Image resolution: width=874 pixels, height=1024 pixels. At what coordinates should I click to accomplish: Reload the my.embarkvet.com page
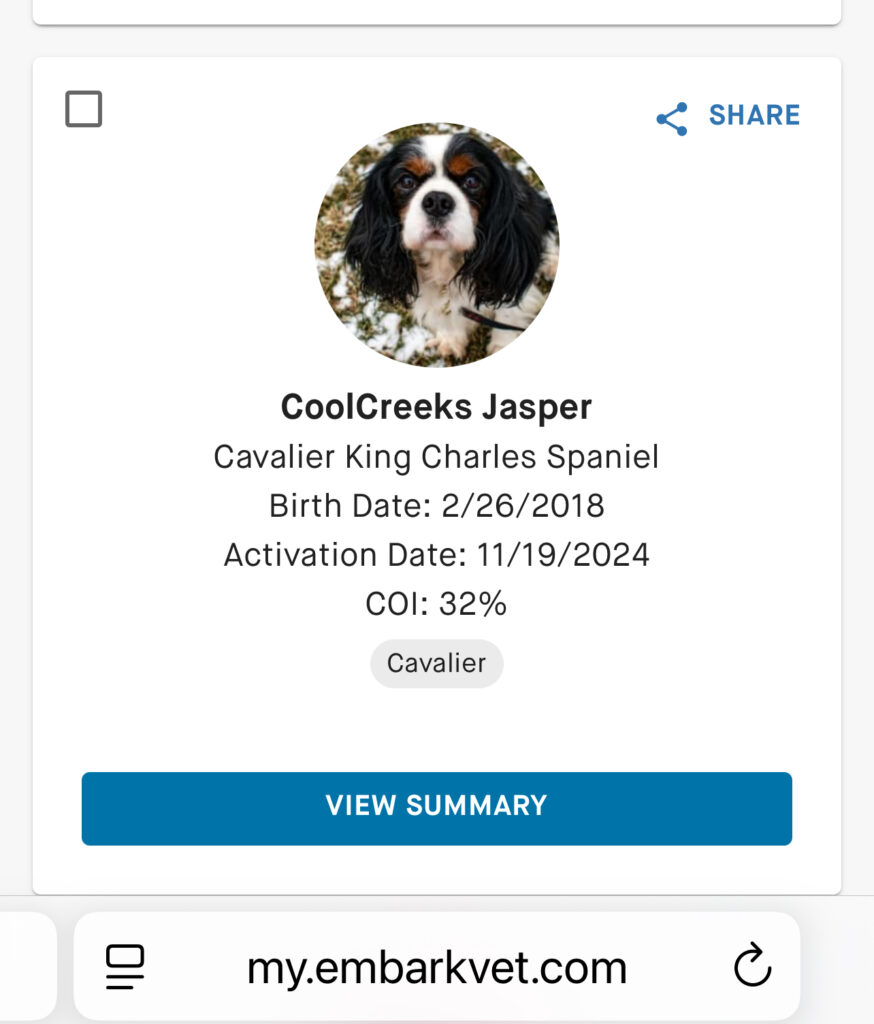point(752,967)
